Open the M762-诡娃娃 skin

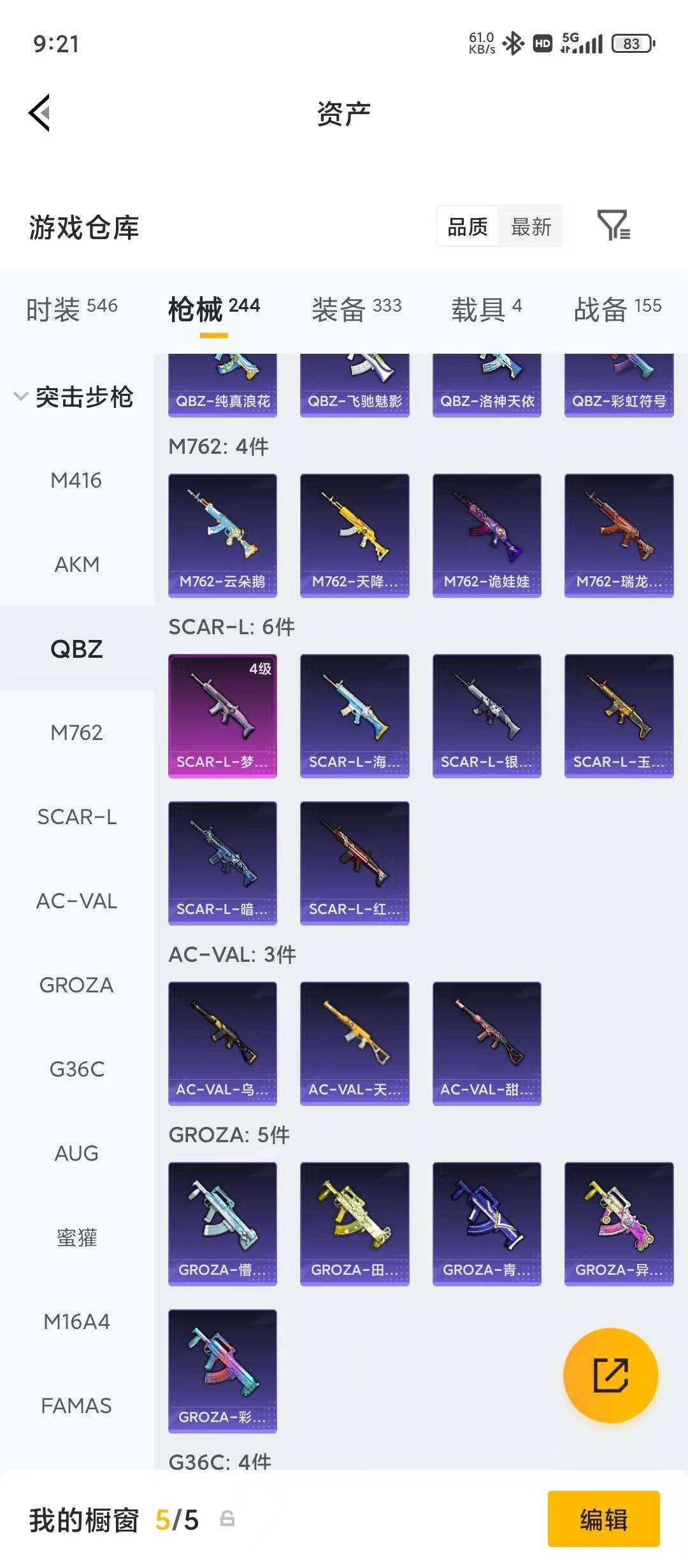tap(487, 535)
